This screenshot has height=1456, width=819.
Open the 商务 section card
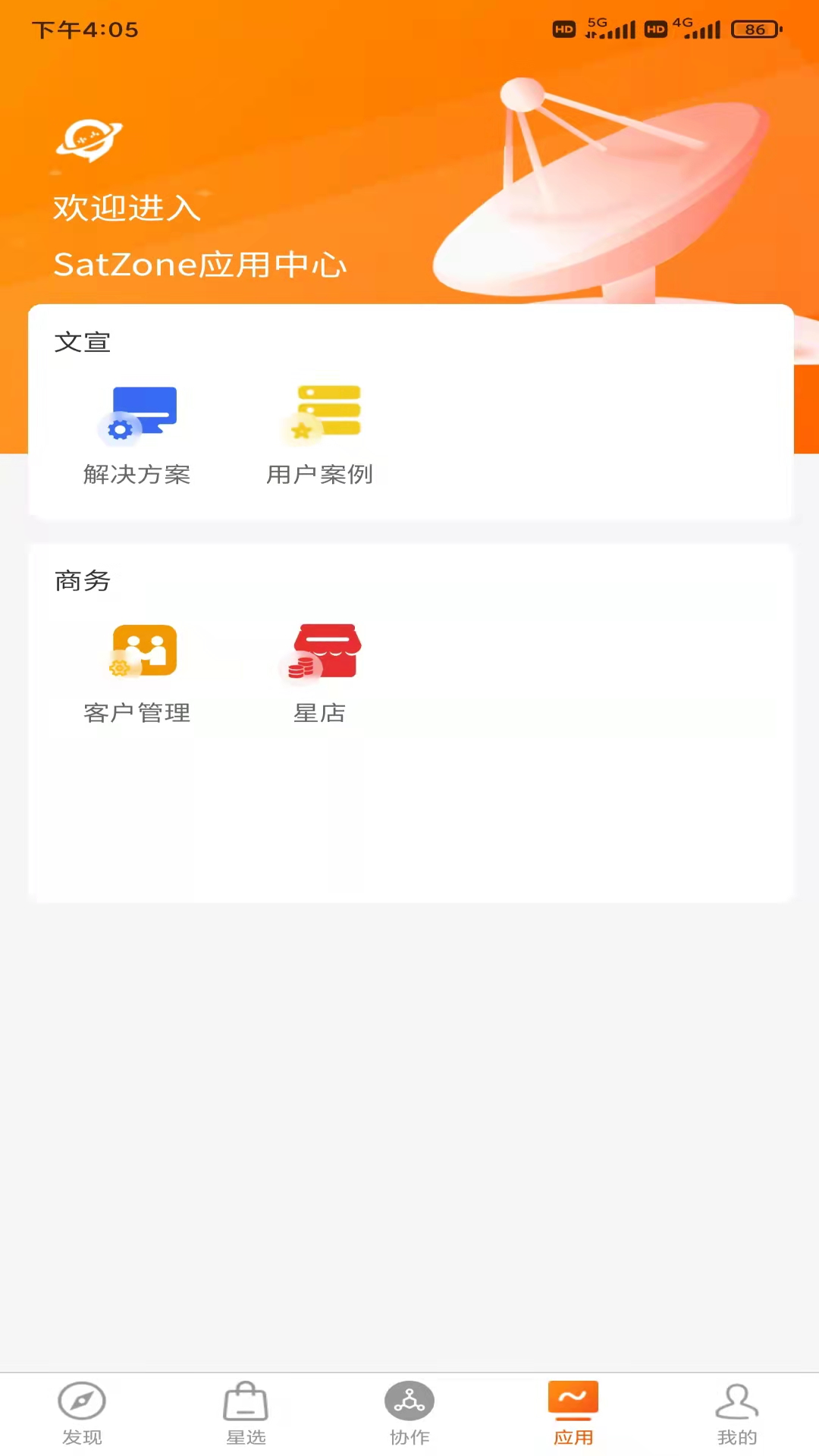coord(409,720)
